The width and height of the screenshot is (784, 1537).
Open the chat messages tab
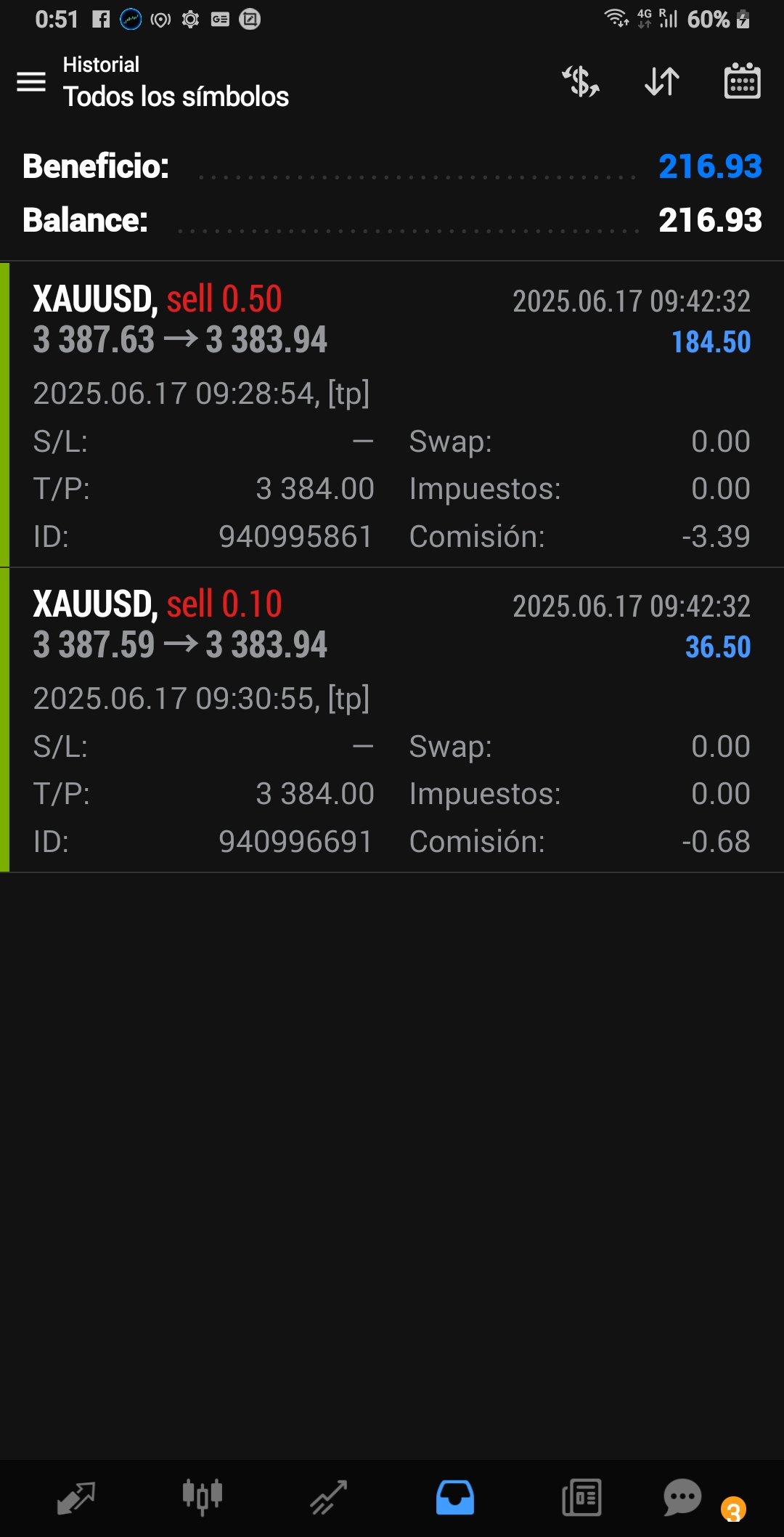(x=682, y=1498)
